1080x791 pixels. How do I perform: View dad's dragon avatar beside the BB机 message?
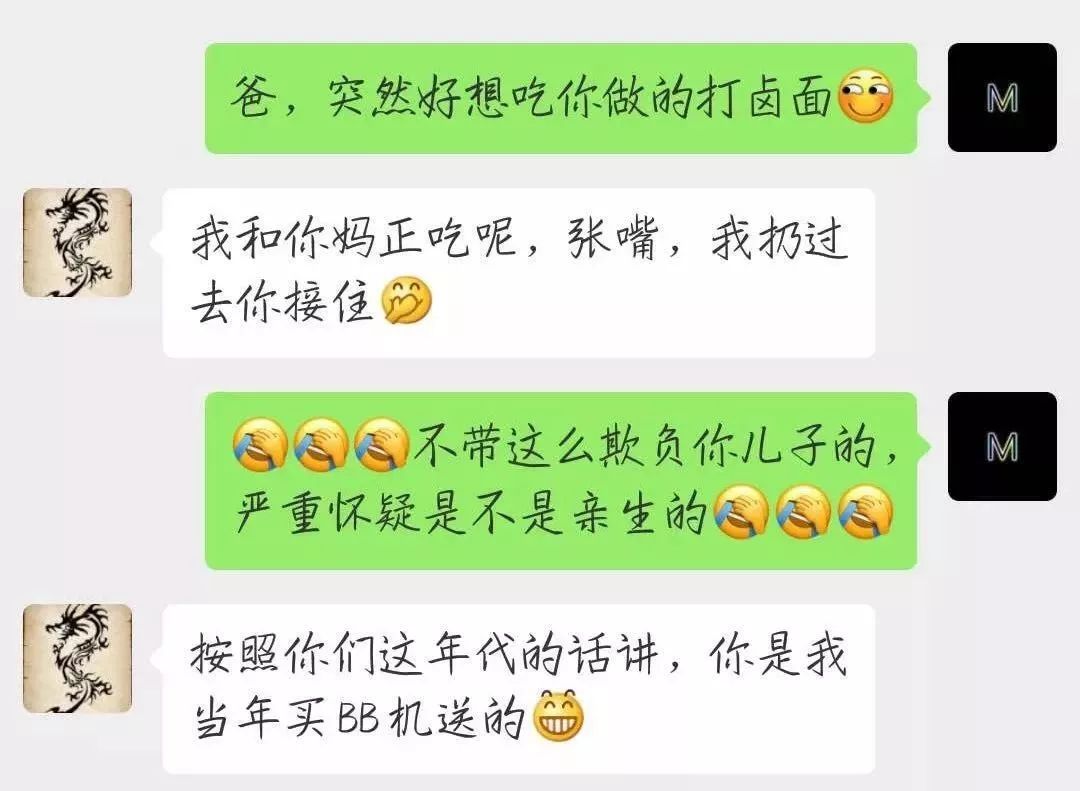click(77, 658)
